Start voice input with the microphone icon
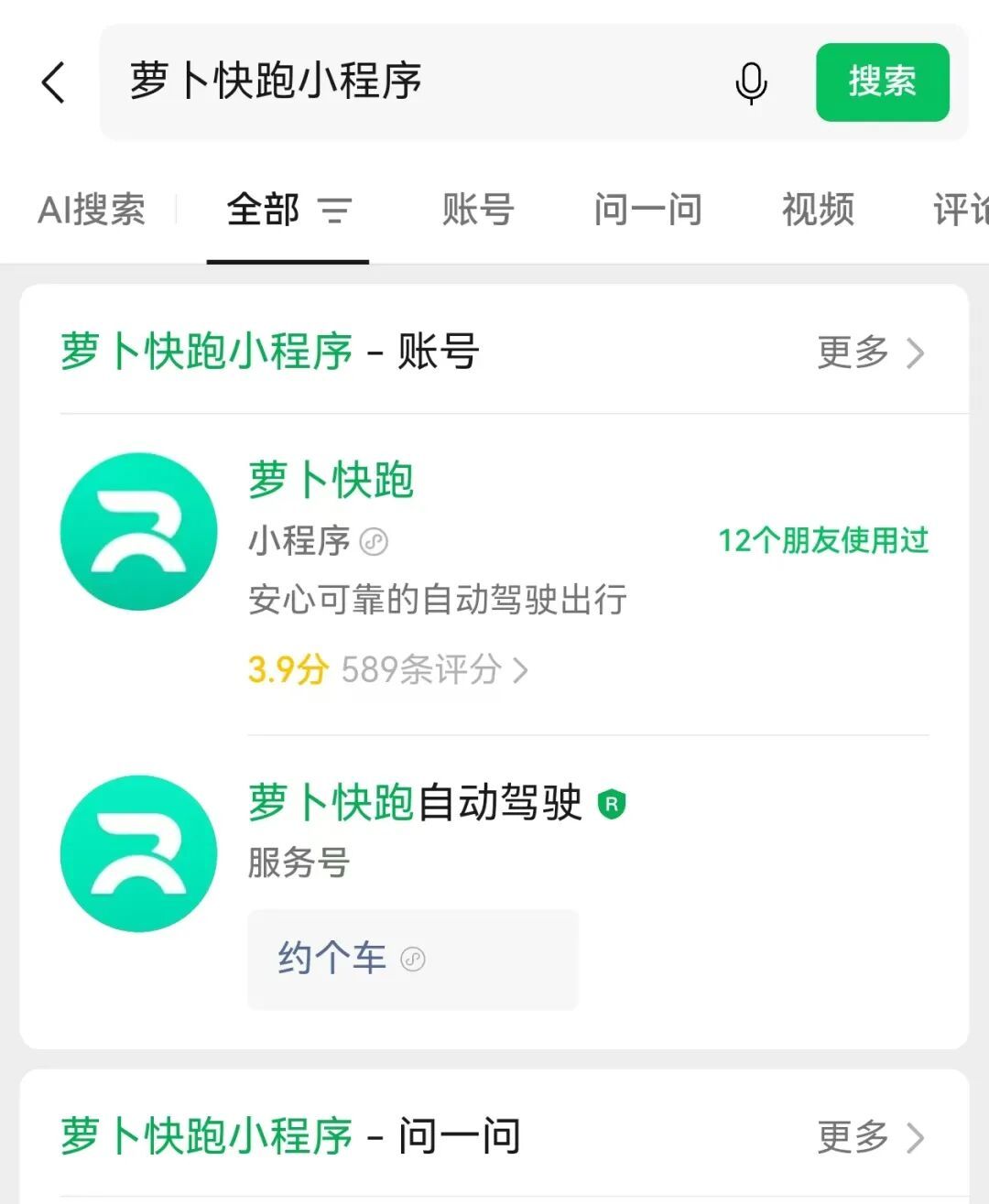 tap(751, 83)
